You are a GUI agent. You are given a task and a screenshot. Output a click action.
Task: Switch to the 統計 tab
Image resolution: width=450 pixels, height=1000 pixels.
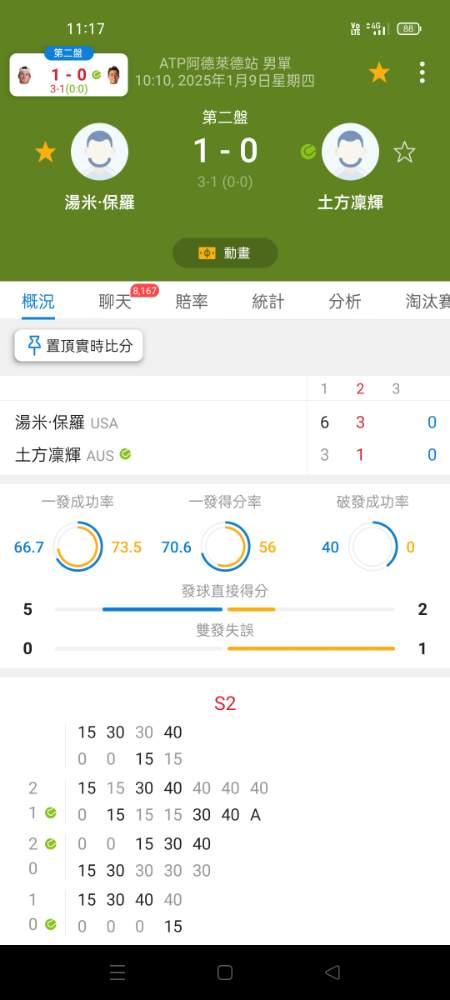click(x=268, y=301)
